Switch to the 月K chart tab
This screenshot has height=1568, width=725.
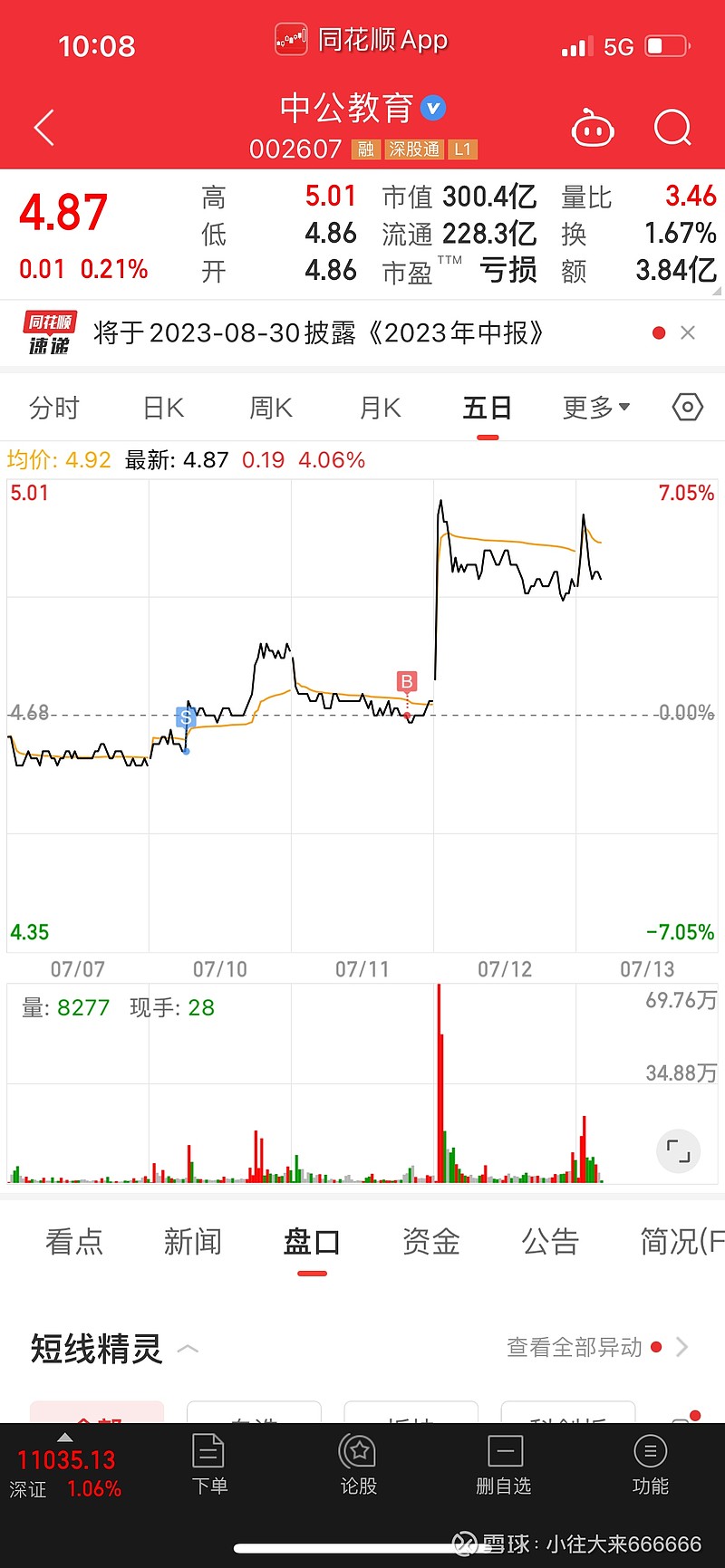[x=380, y=409]
